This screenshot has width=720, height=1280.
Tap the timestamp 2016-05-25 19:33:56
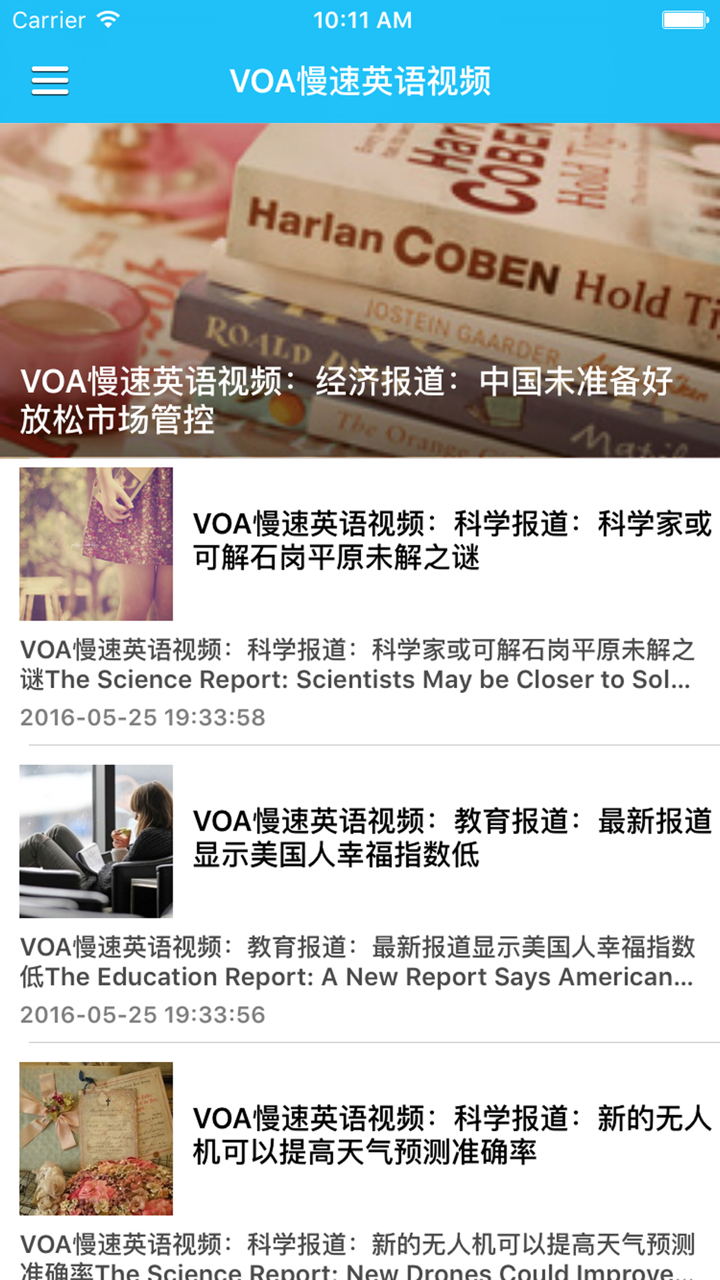(x=140, y=1013)
